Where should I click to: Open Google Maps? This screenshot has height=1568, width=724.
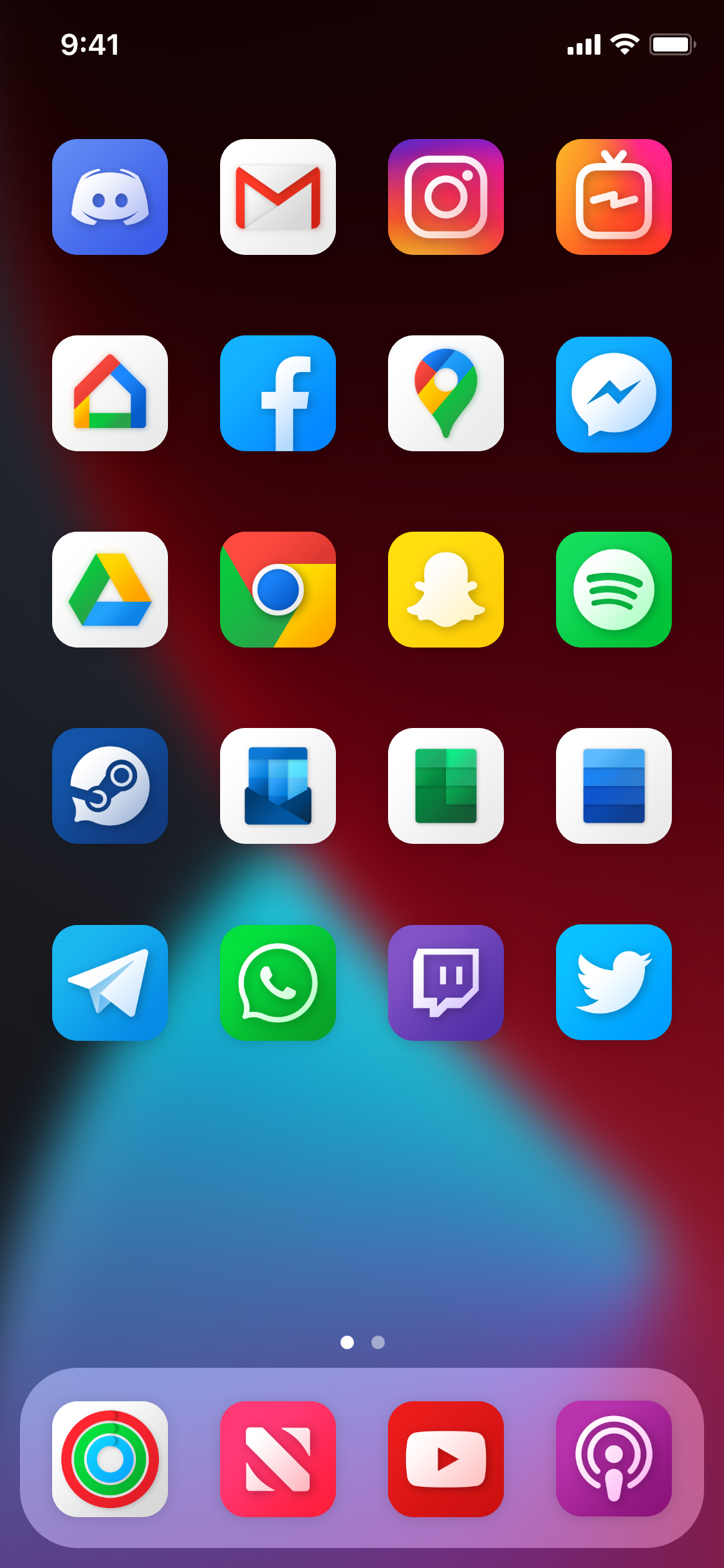coord(446,393)
